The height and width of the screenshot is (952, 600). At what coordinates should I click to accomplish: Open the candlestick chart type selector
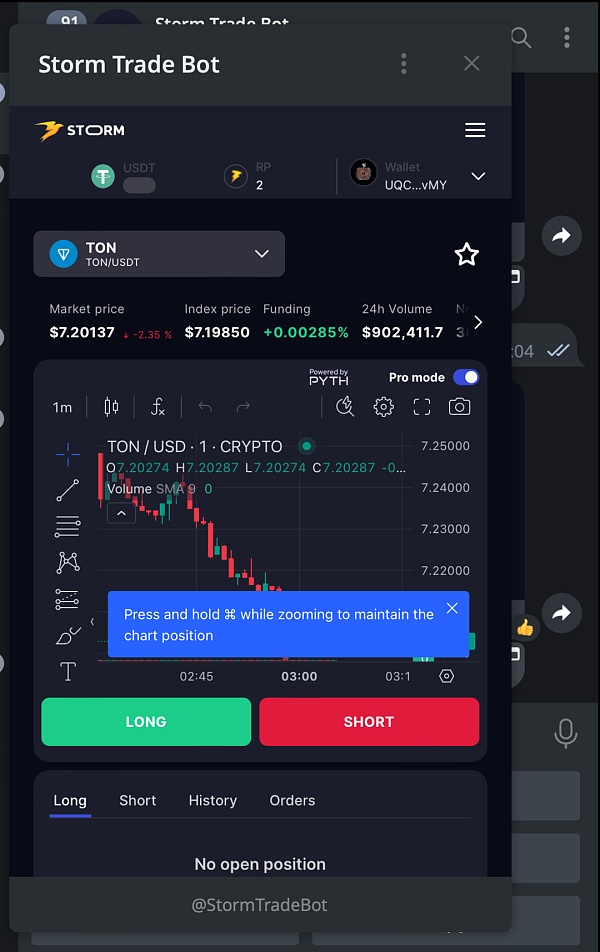click(111, 407)
